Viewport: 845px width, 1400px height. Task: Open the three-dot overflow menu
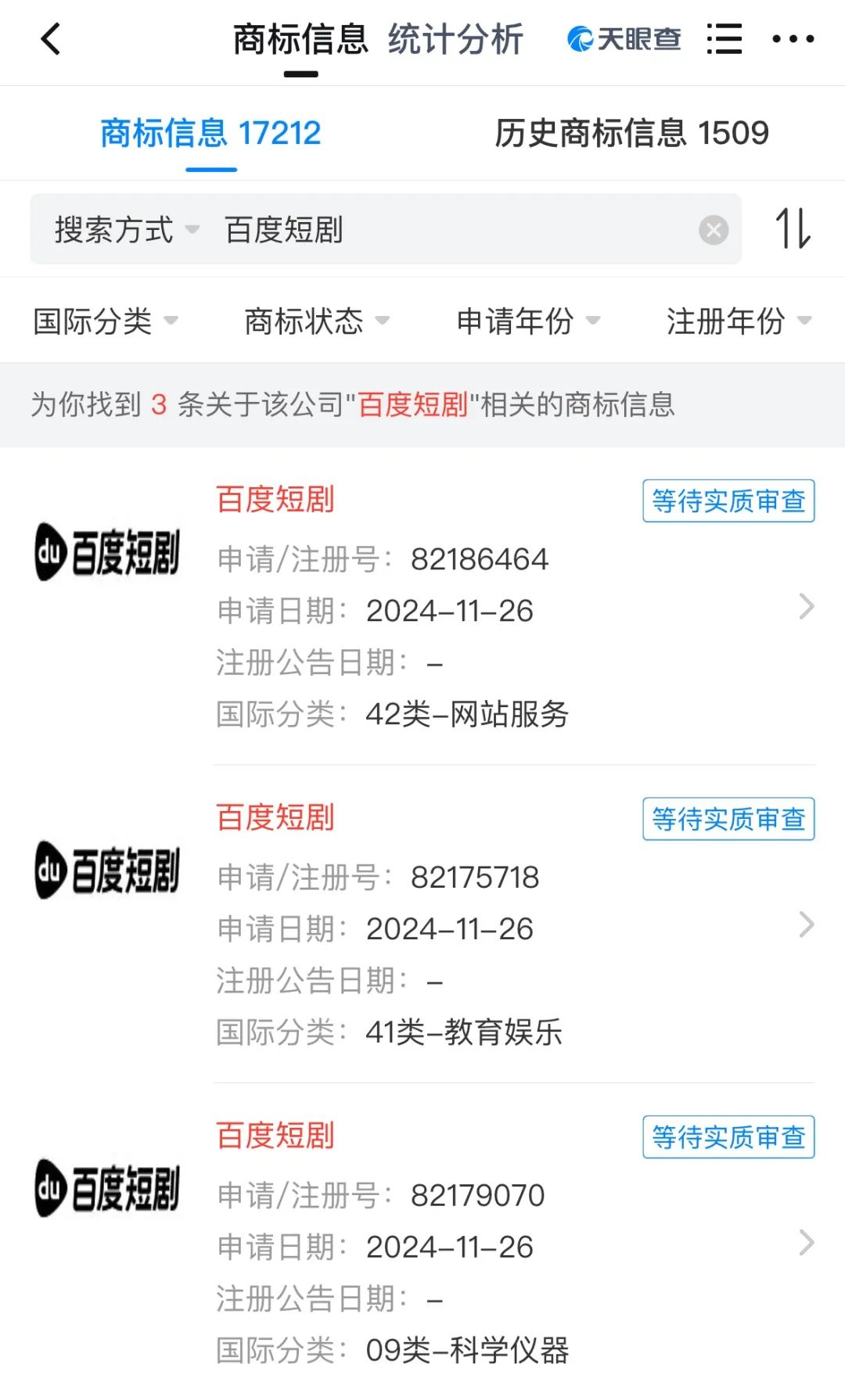coord(793,39)
